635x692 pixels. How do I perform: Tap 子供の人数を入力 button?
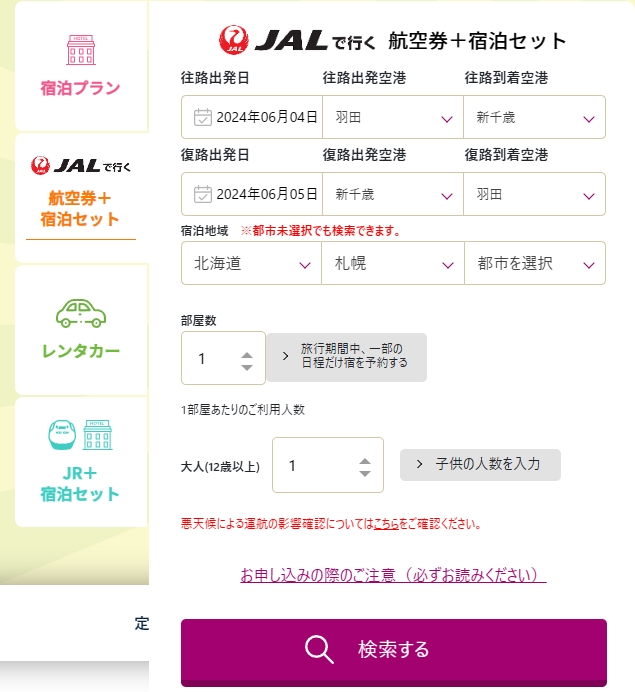point(480,465)
